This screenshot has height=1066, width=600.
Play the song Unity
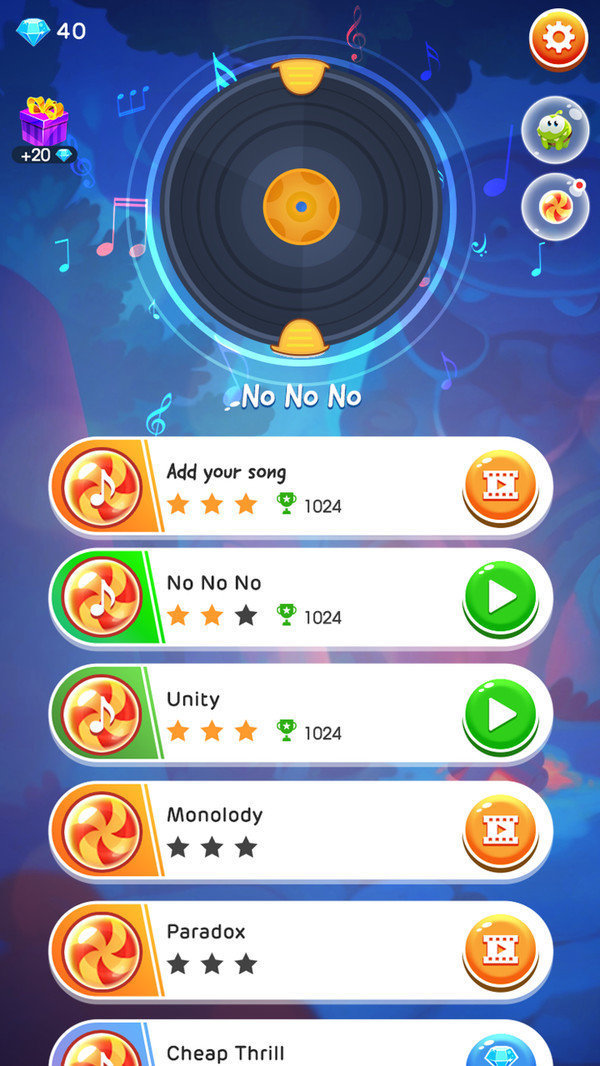point(501,715)
